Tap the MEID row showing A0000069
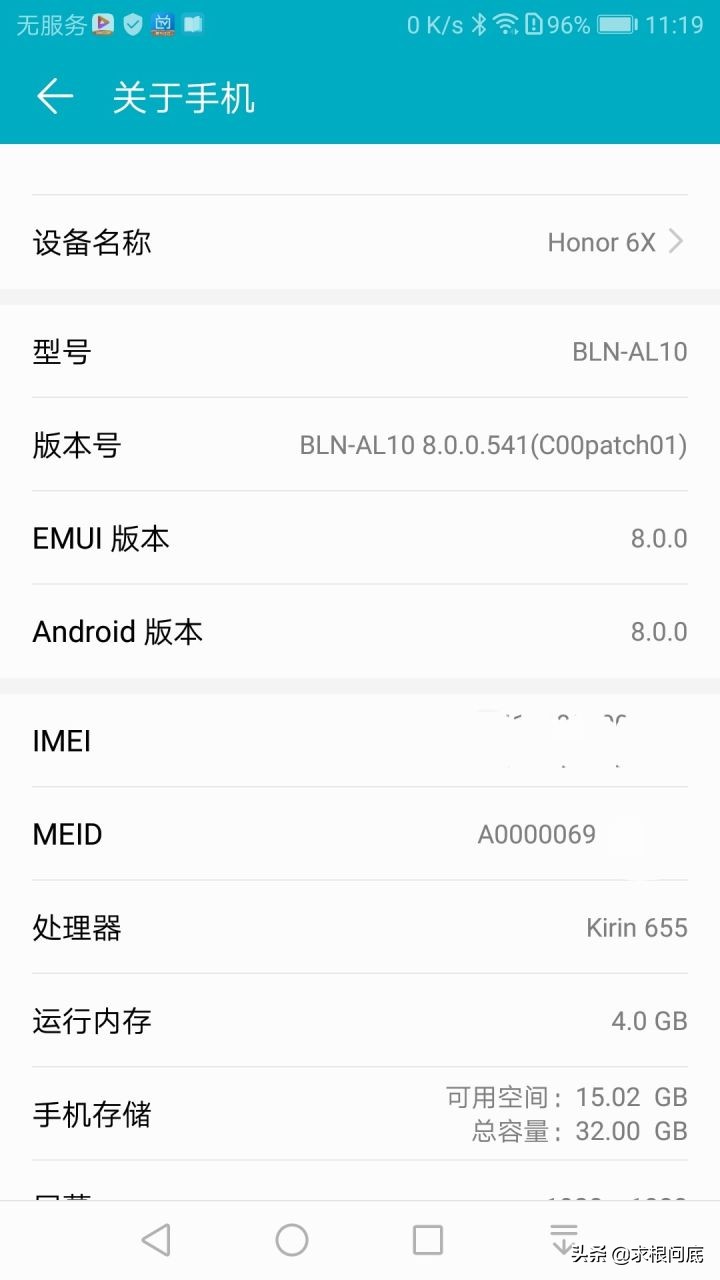 click(360, 833)
